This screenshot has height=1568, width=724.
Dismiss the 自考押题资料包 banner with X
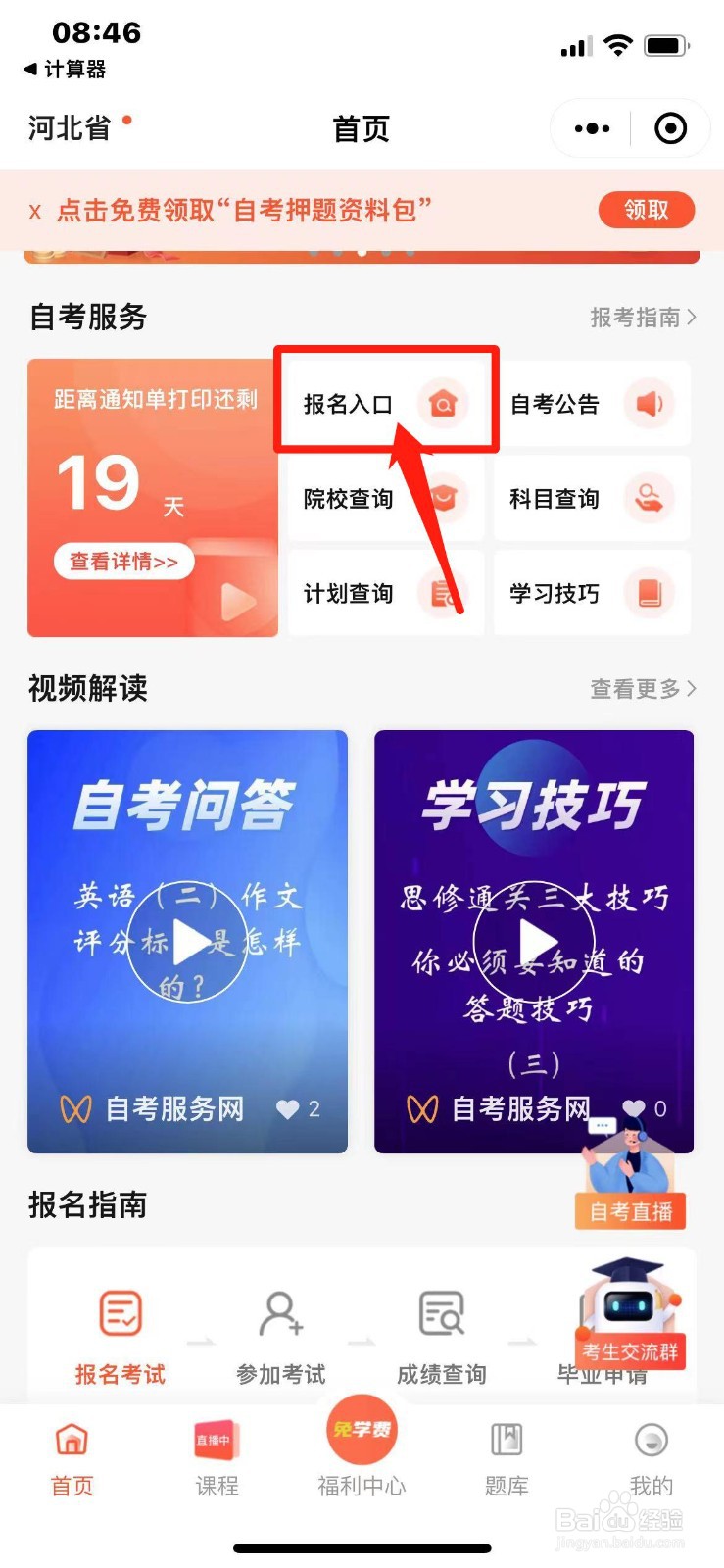35,210
